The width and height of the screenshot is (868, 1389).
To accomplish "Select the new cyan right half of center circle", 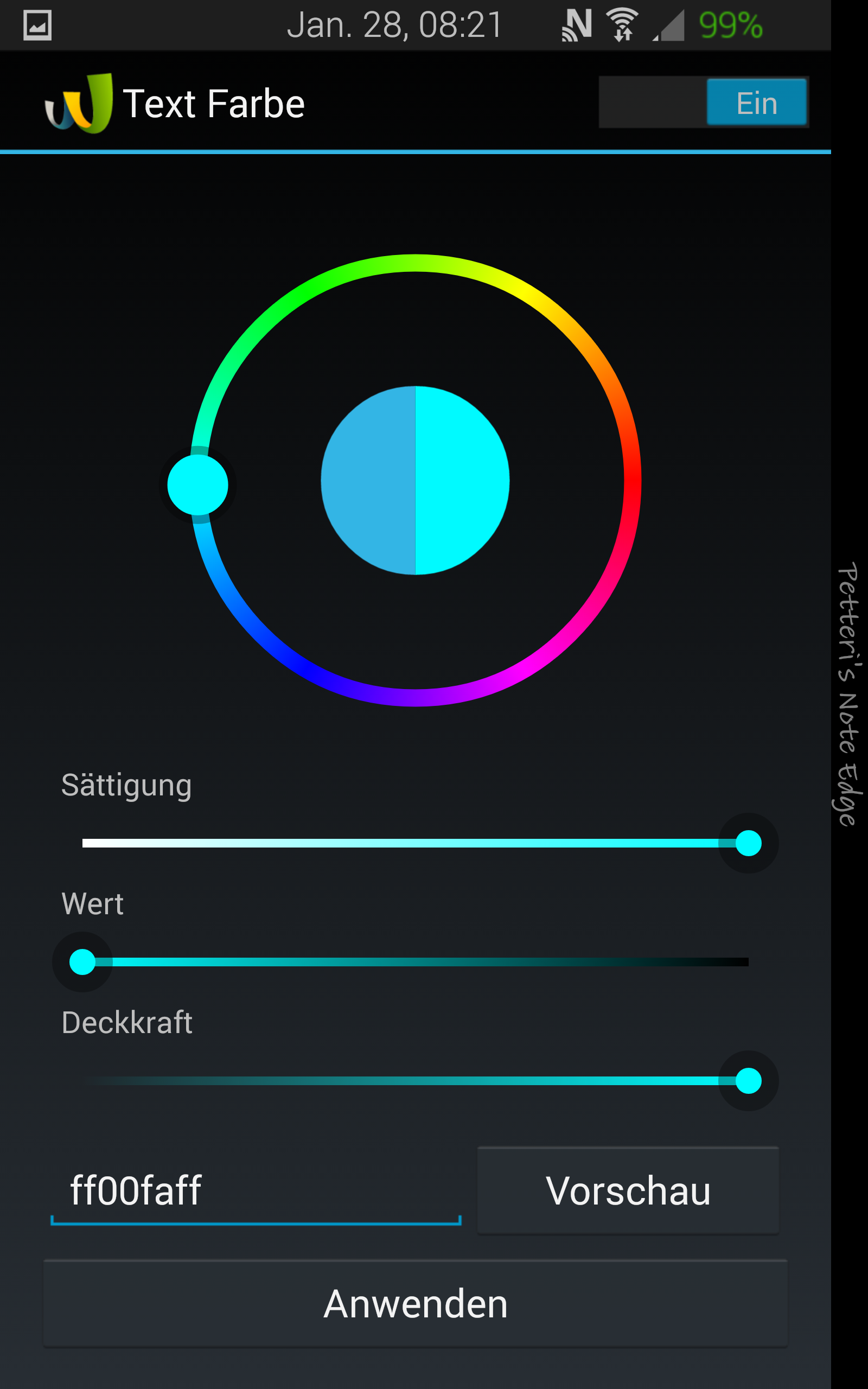I will [463, 480].
